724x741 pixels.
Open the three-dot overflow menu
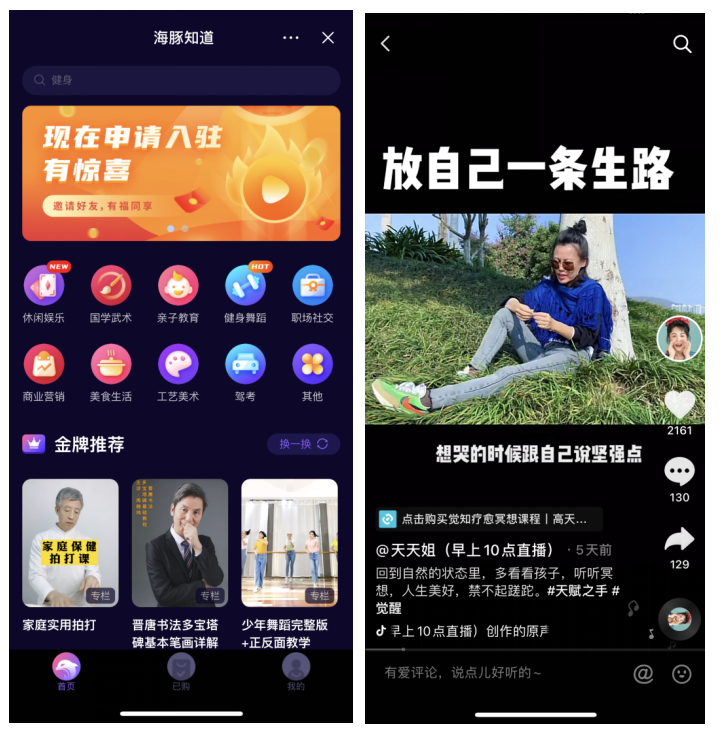(x=291, y=38)
